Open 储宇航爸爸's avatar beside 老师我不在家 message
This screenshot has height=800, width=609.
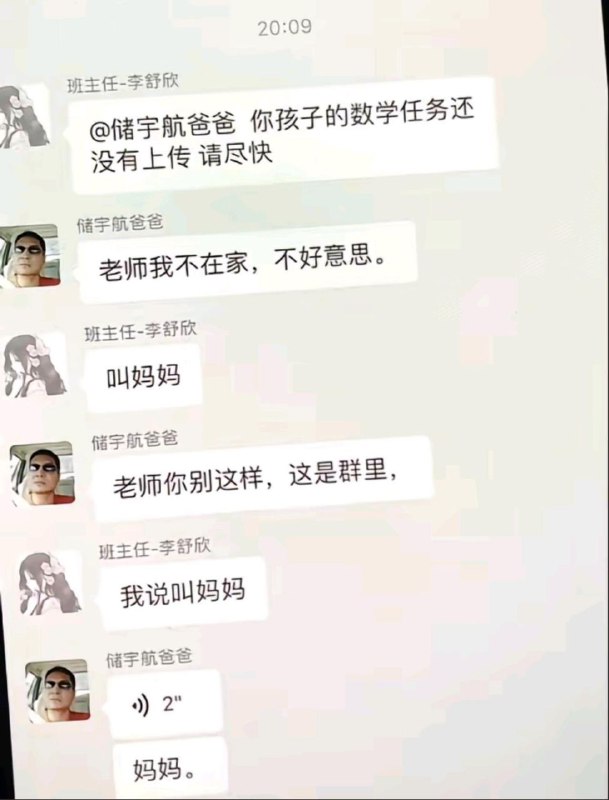coord(29,256)
